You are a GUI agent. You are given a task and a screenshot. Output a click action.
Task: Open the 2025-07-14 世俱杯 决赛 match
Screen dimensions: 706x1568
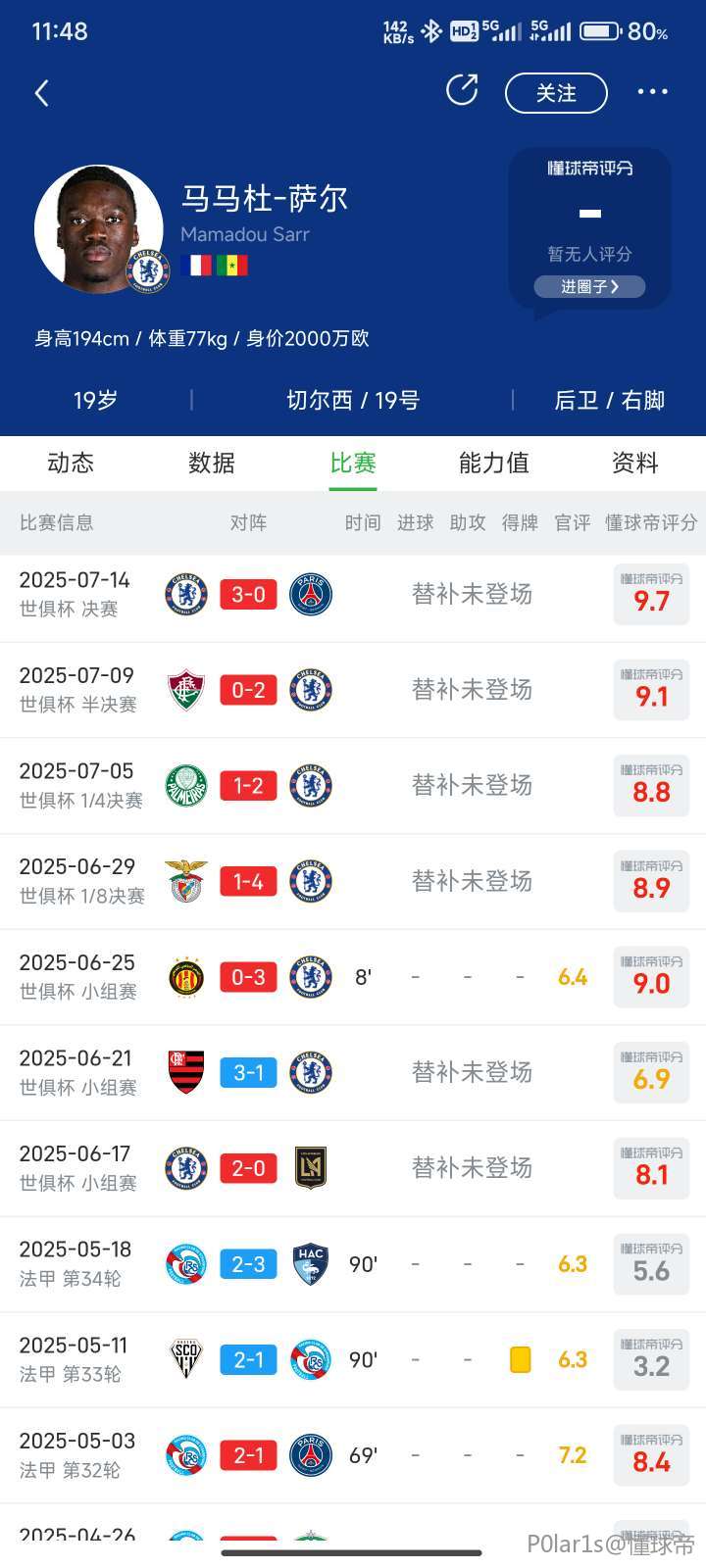[x=353, y=595]
